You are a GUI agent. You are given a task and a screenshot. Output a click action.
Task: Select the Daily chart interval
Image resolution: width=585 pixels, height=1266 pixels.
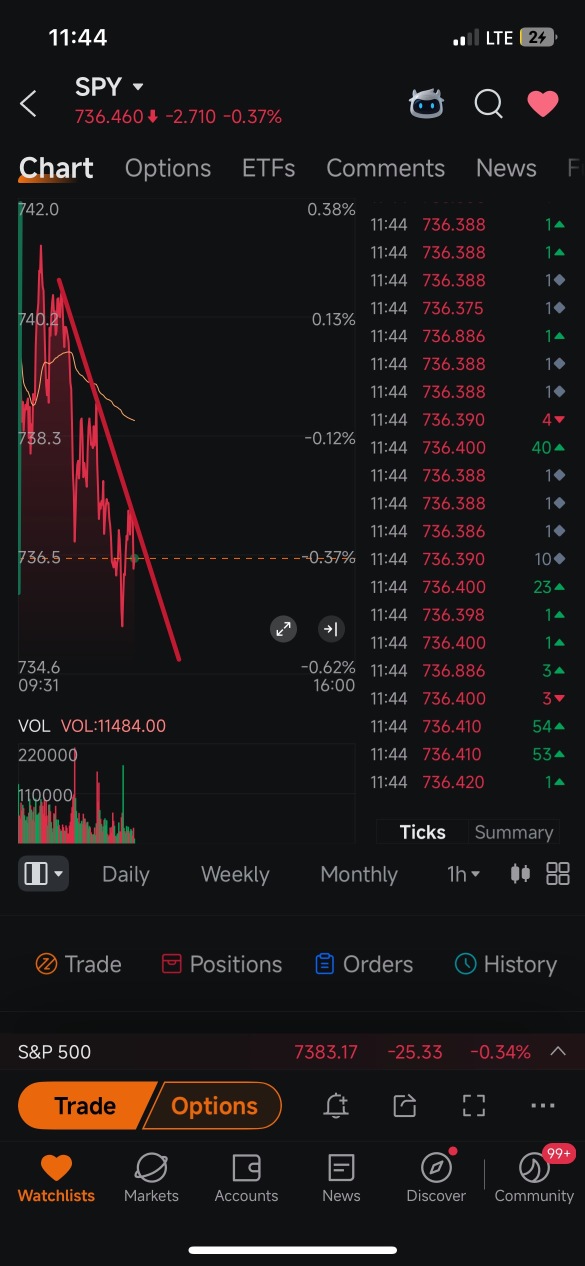125,874
